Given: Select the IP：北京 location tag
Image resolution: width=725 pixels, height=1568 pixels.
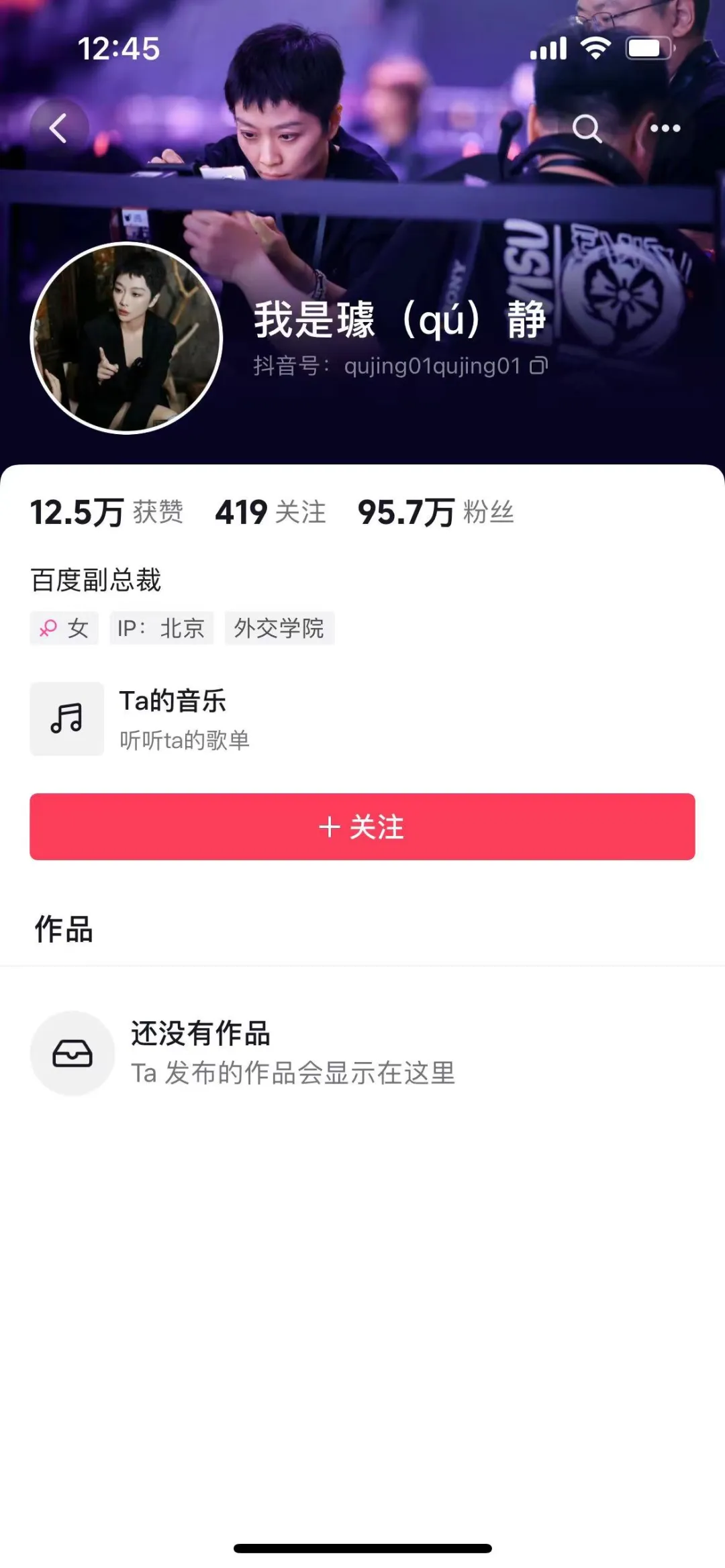Looking at the screenshot, I should [160, 628].
